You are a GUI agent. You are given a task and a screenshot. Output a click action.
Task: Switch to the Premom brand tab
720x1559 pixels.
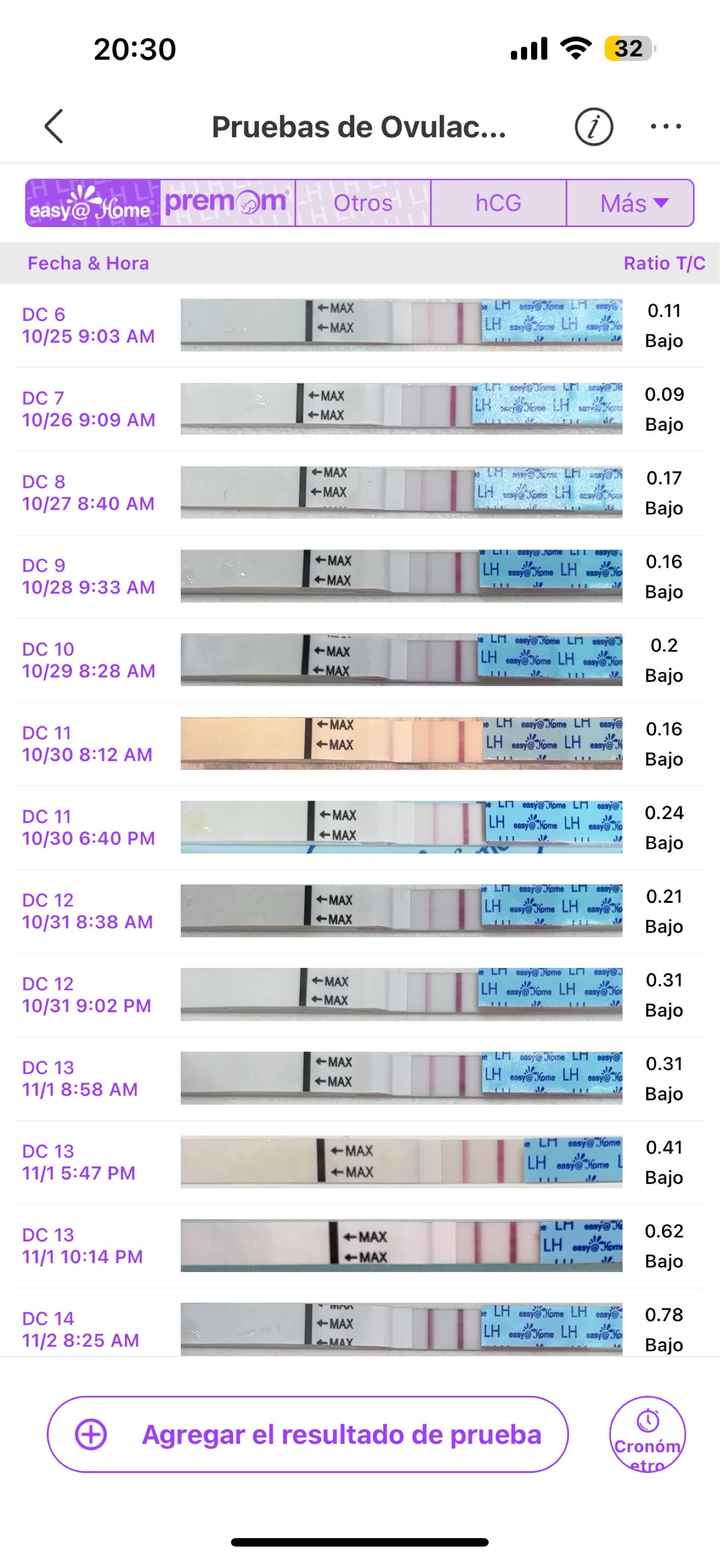[x=227, y=203]
